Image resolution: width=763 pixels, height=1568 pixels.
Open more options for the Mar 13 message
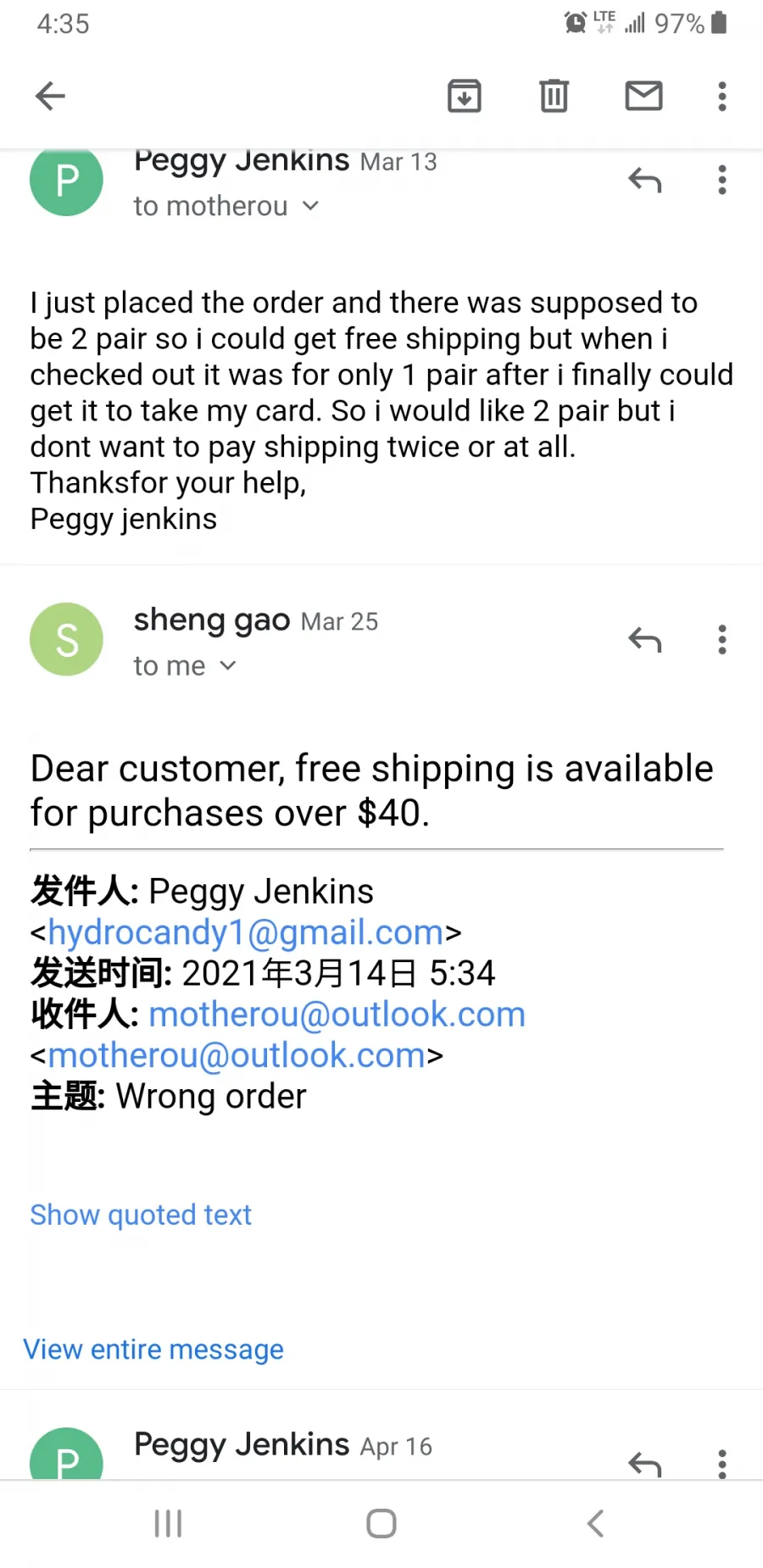click(722, 180)
